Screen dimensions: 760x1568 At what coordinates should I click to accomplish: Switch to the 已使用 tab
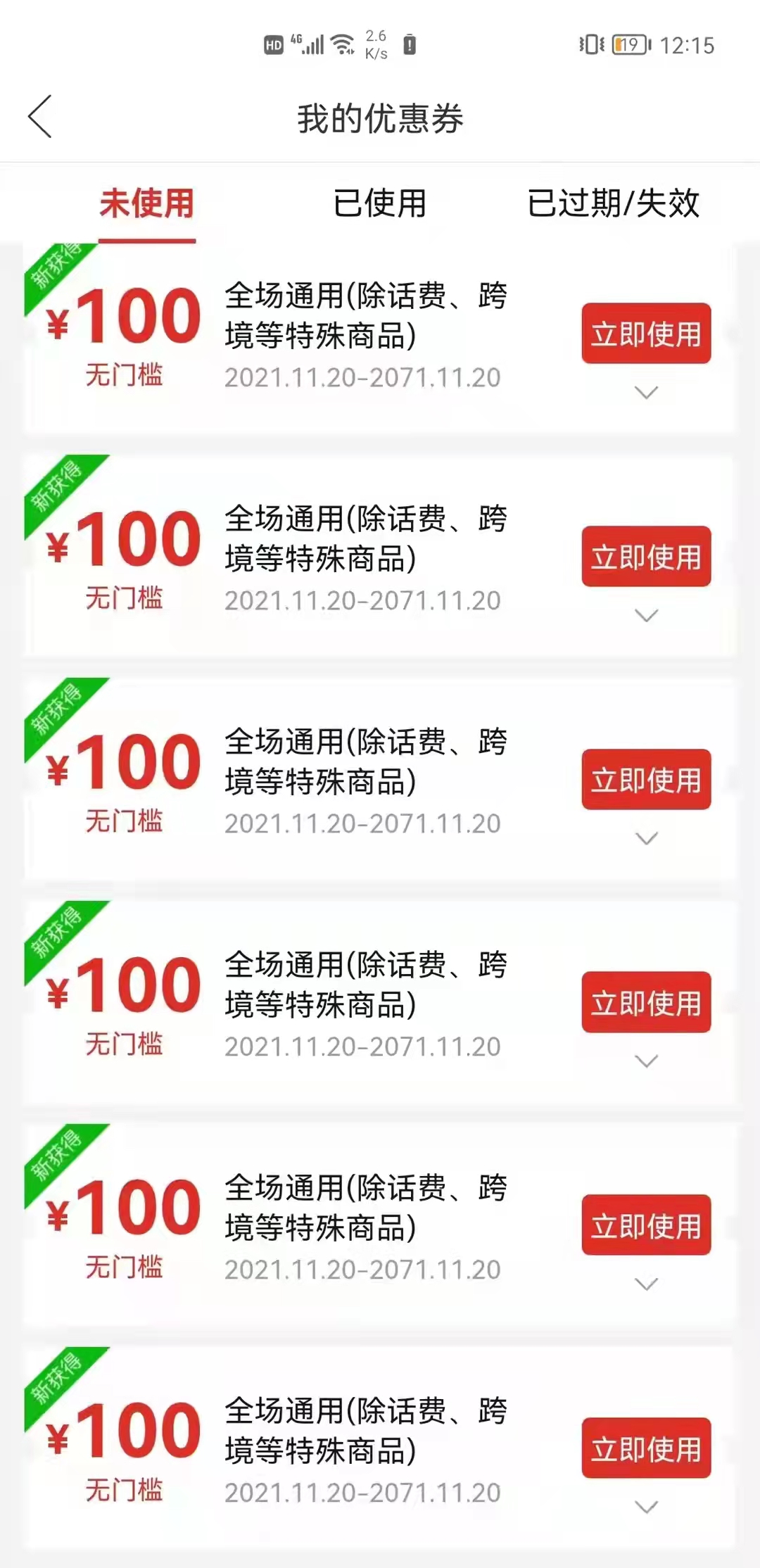[x=379, y=203]
